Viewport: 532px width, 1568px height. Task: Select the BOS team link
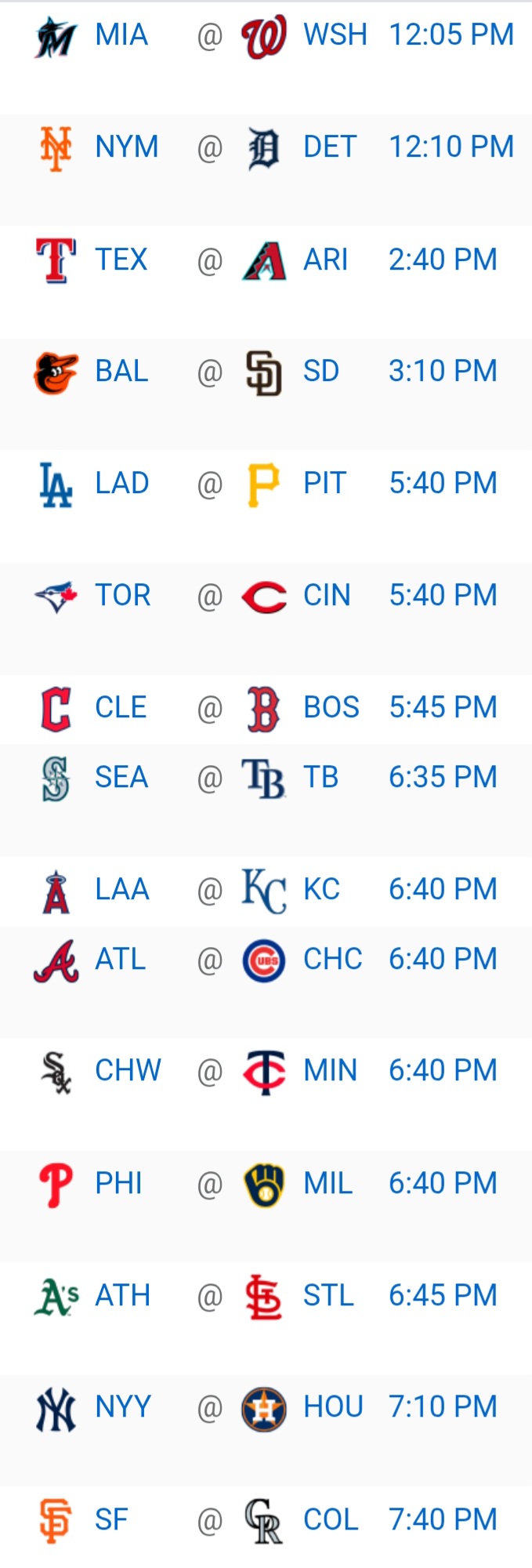click(331, 708)
